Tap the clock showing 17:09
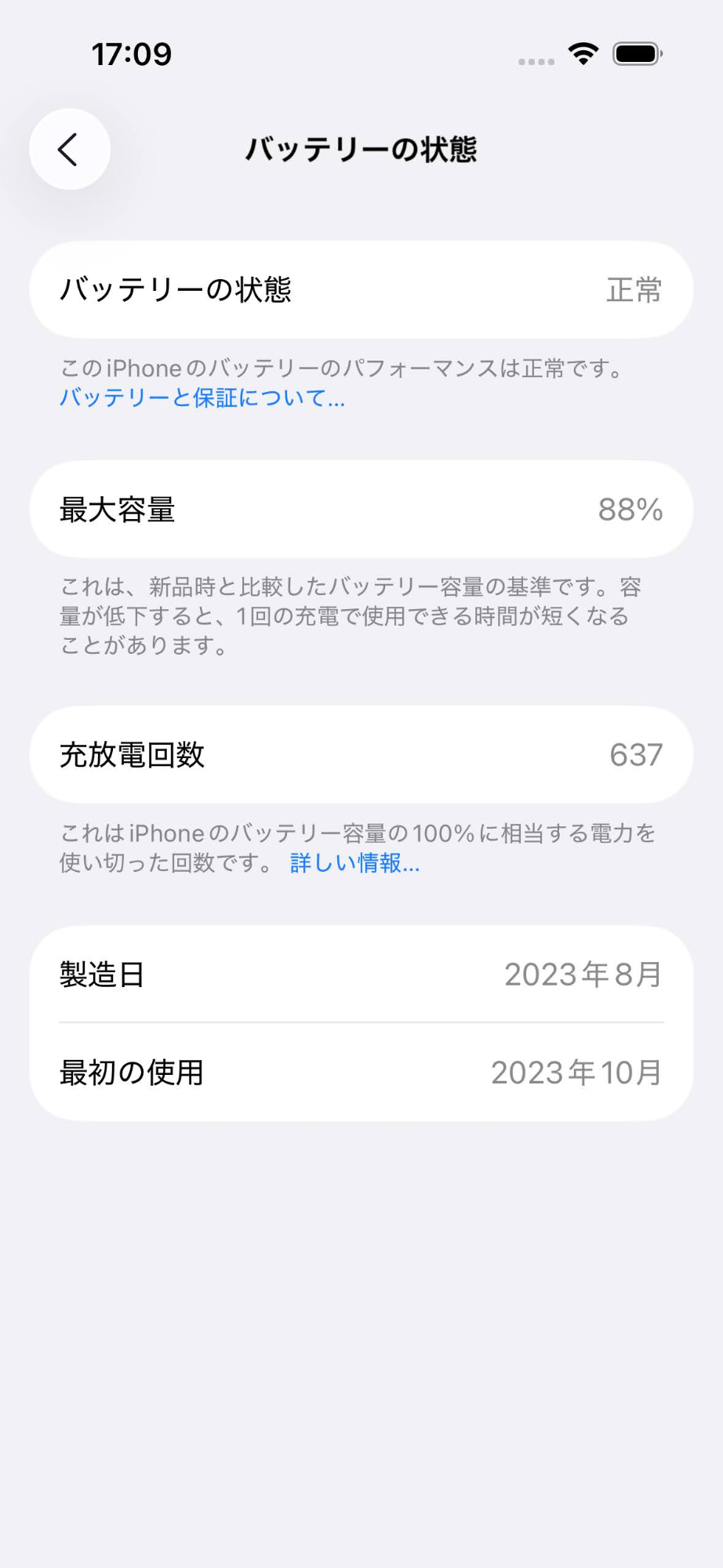This screenshot has width=723, height=1568. (x=130, y=53)
